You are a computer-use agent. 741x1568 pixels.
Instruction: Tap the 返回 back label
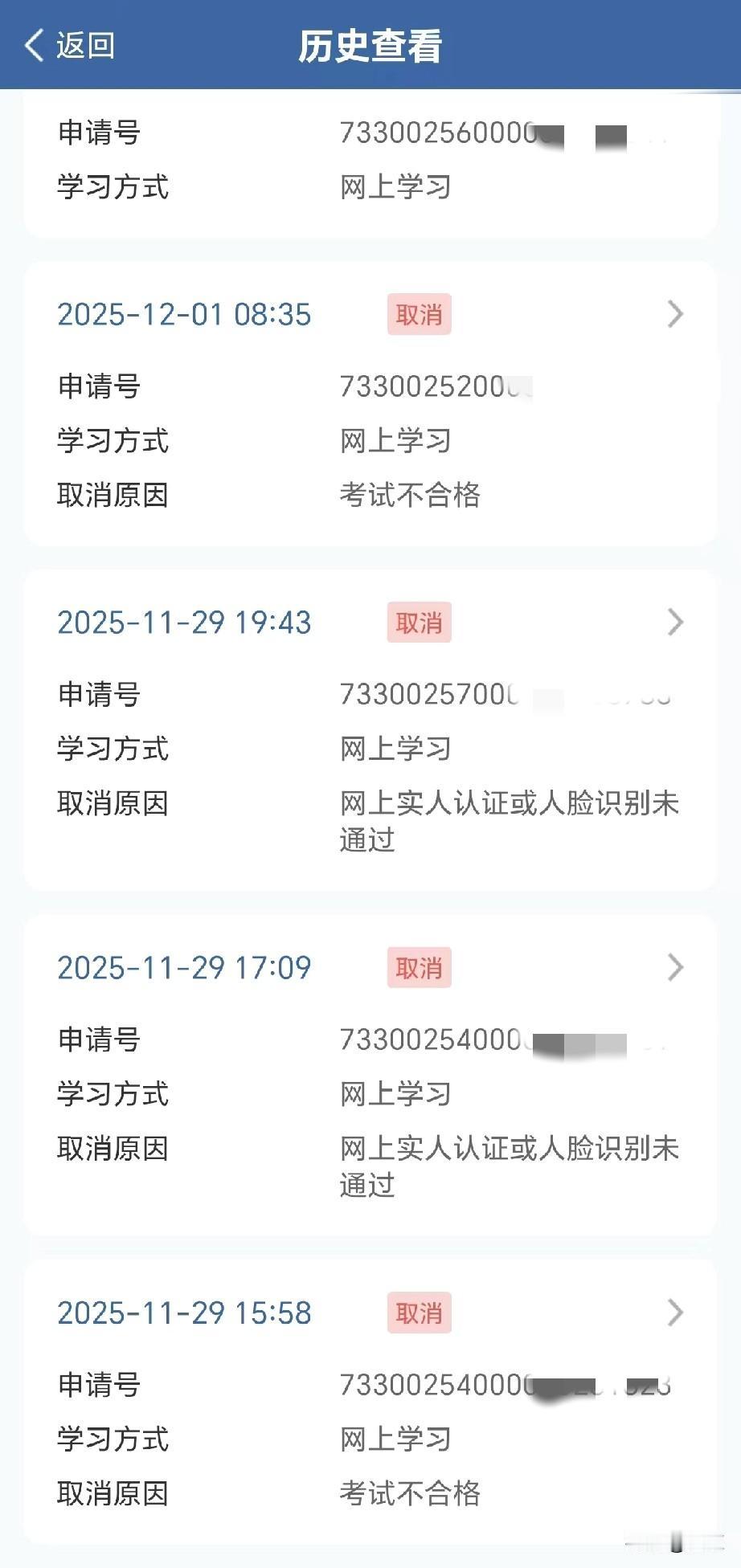[x=84, y=47]
